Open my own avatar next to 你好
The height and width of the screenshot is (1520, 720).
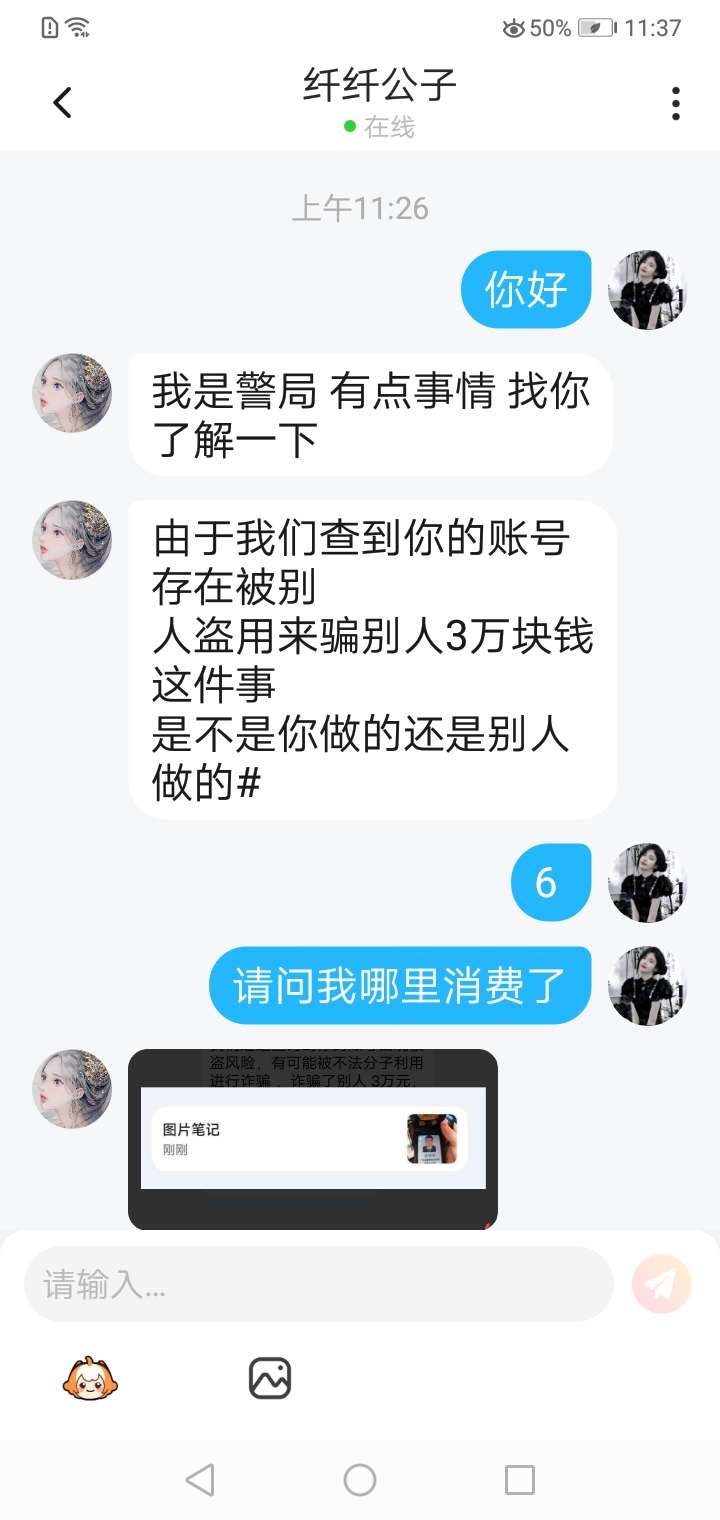pos(647,290)
